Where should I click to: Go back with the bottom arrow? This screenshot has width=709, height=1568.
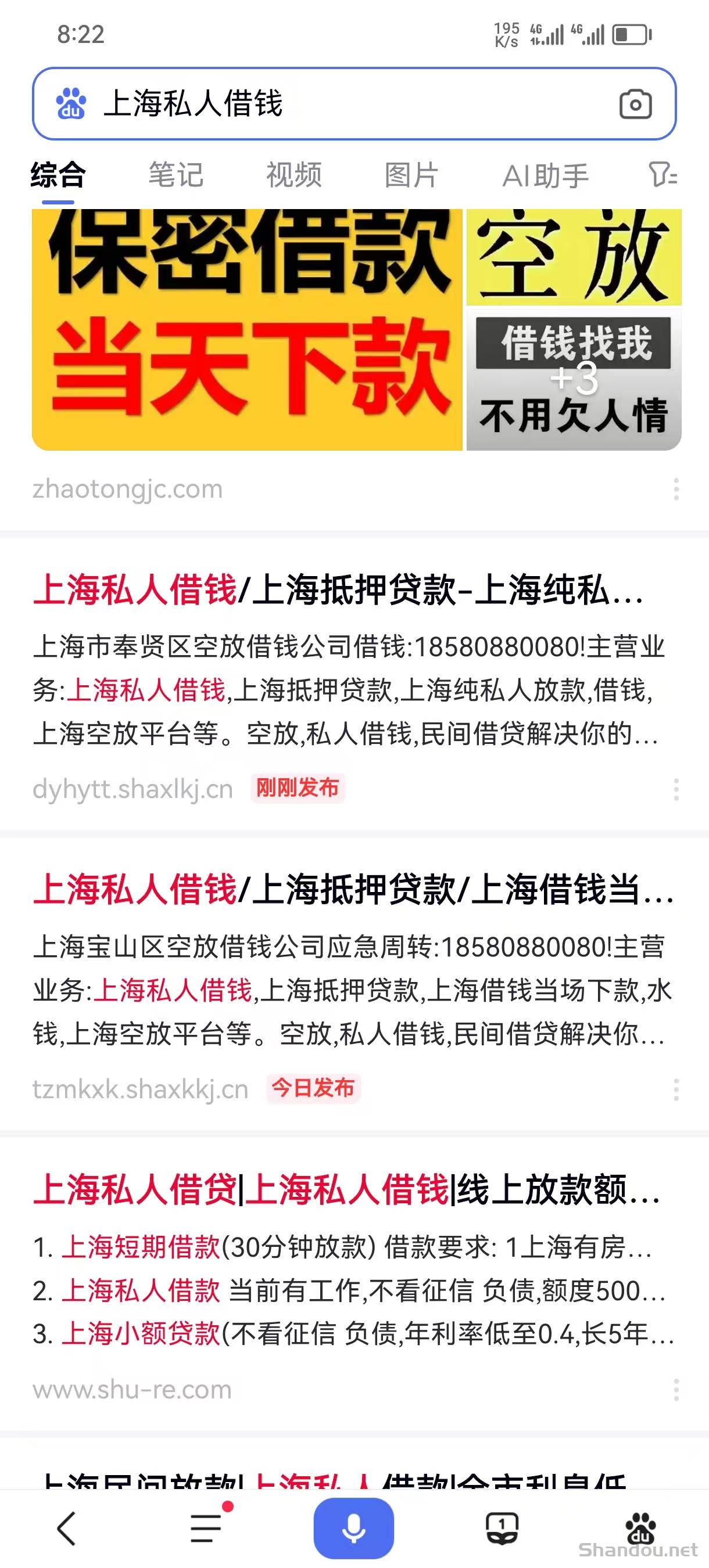(66, 1529)
